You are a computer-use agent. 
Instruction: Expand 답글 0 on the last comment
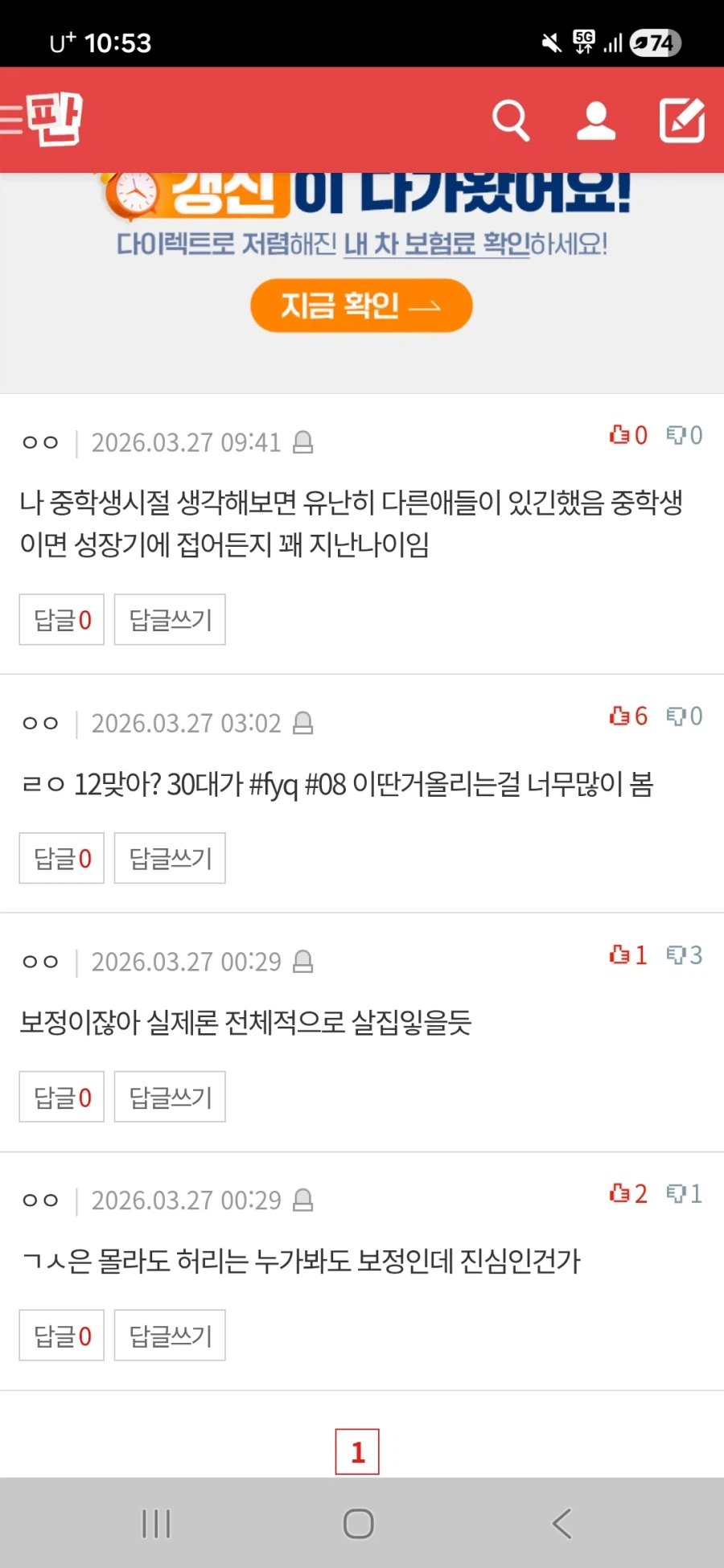[x=61, y=1335]
